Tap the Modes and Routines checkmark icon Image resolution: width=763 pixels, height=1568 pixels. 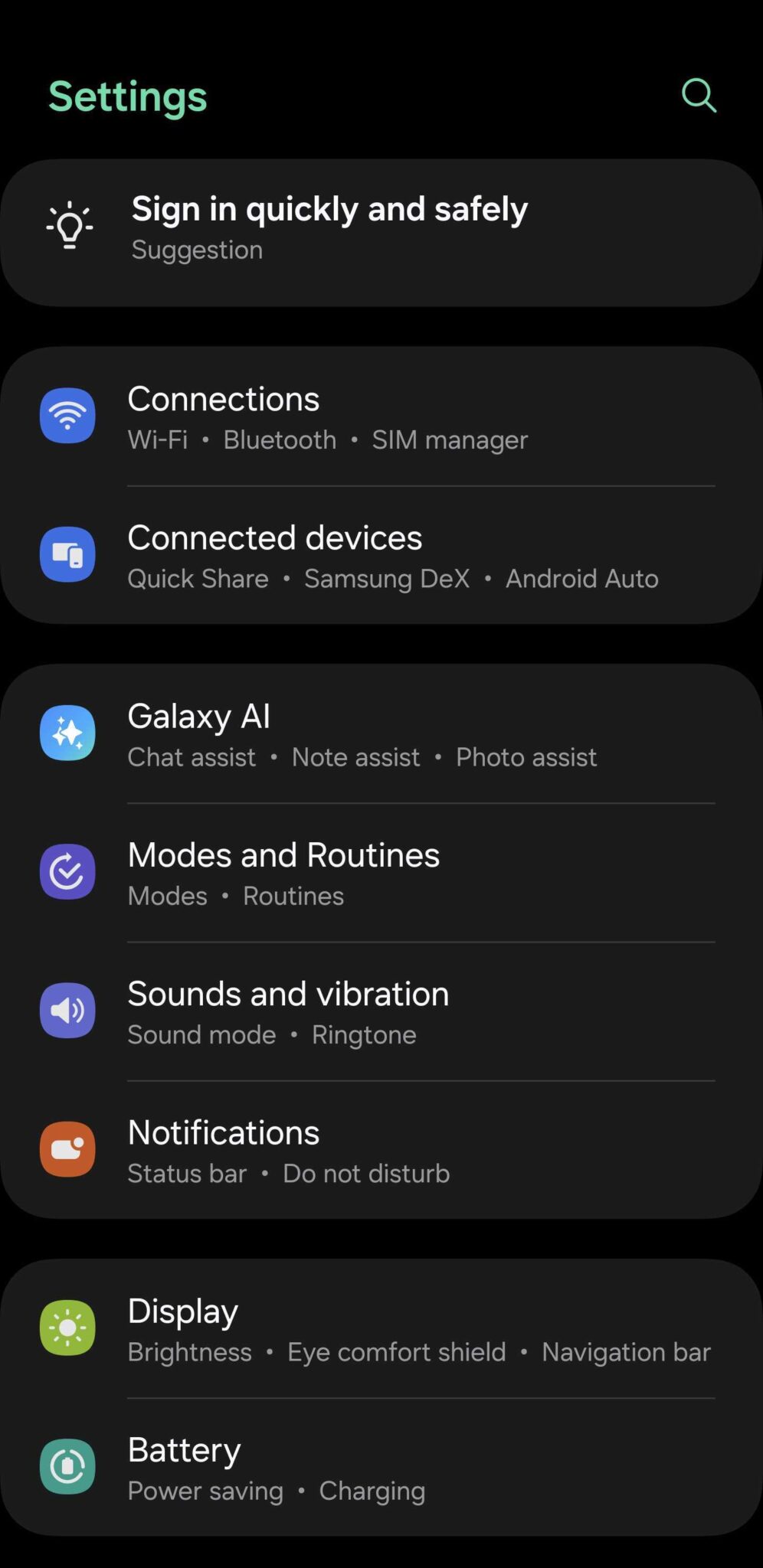coord(68,871)
